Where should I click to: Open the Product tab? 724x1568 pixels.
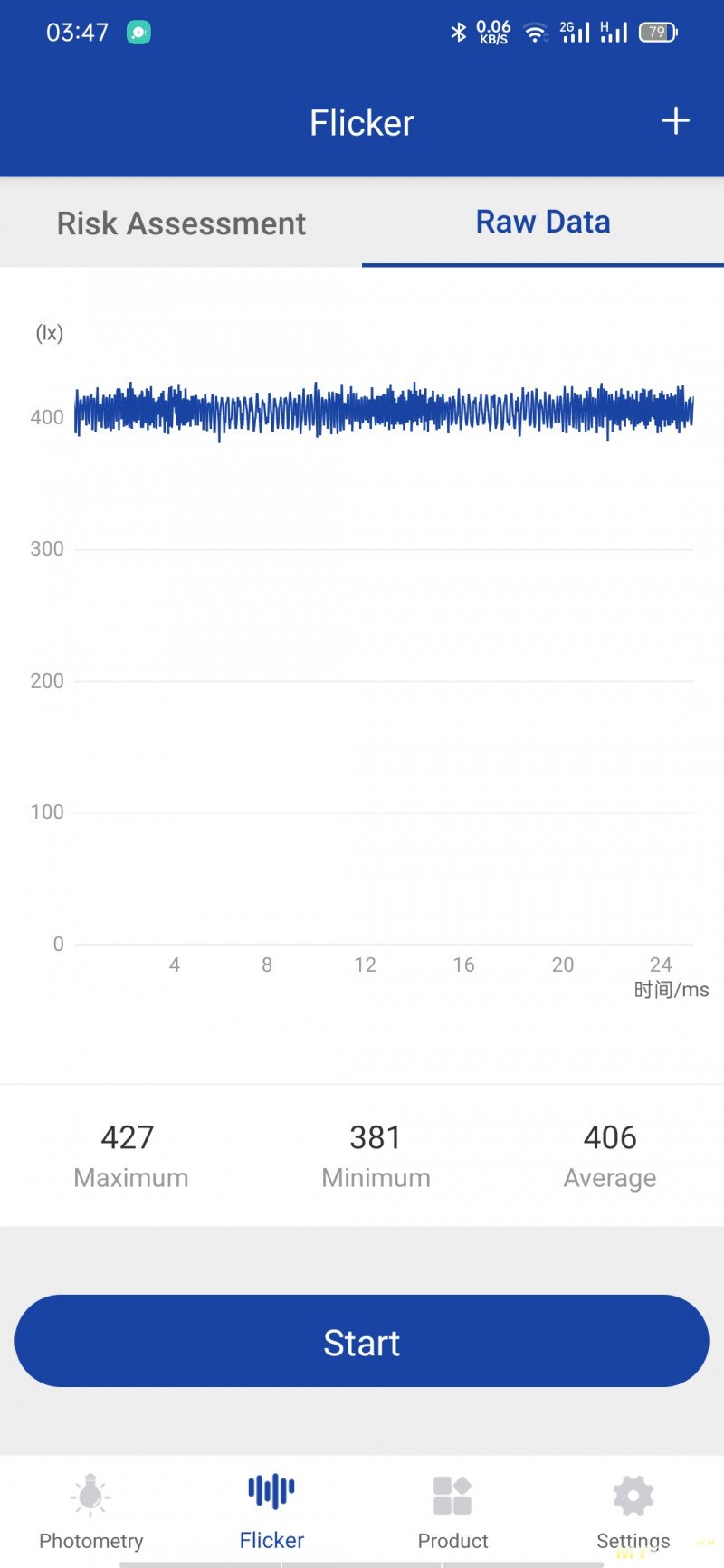coord(452,1512)
